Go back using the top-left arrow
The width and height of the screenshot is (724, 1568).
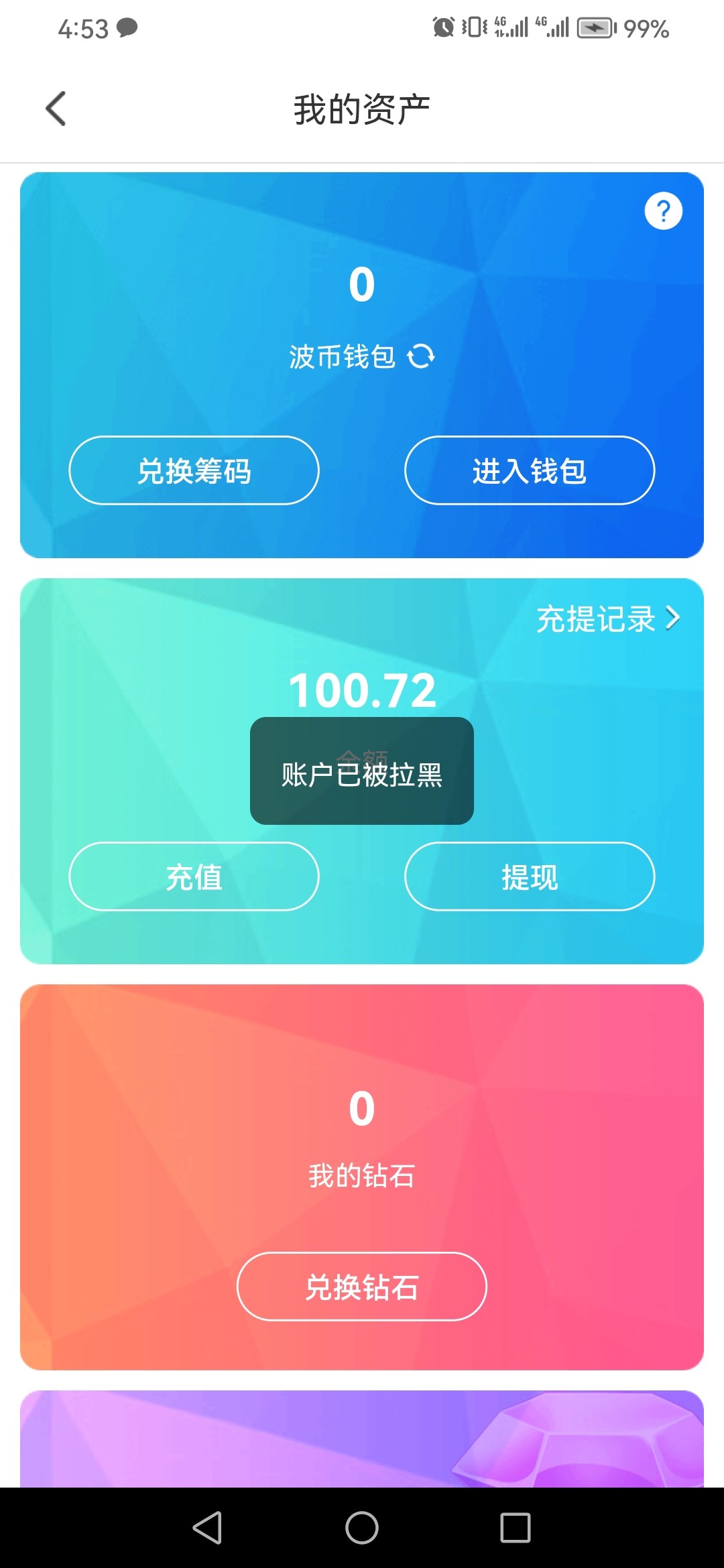56,109
